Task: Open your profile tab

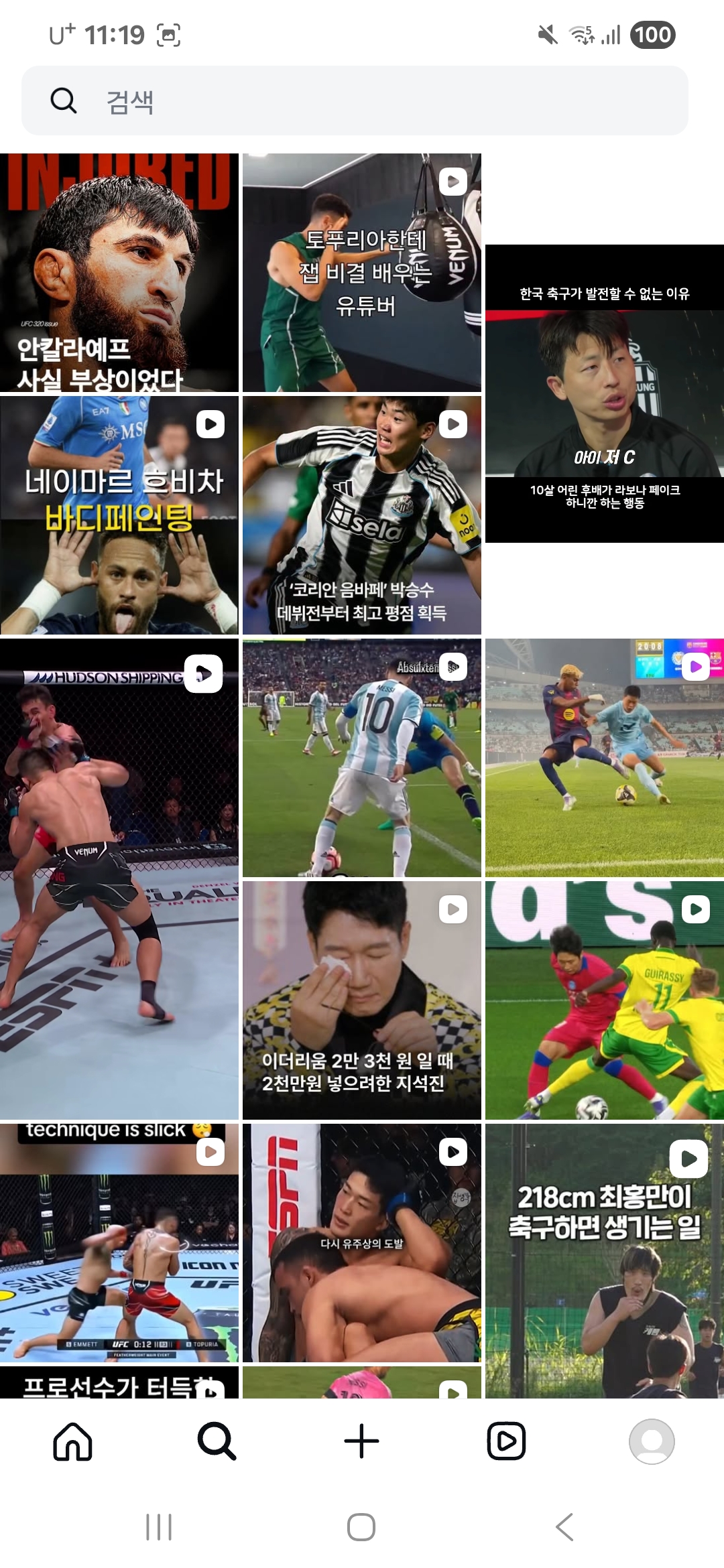Action: tap(651, 1441)
